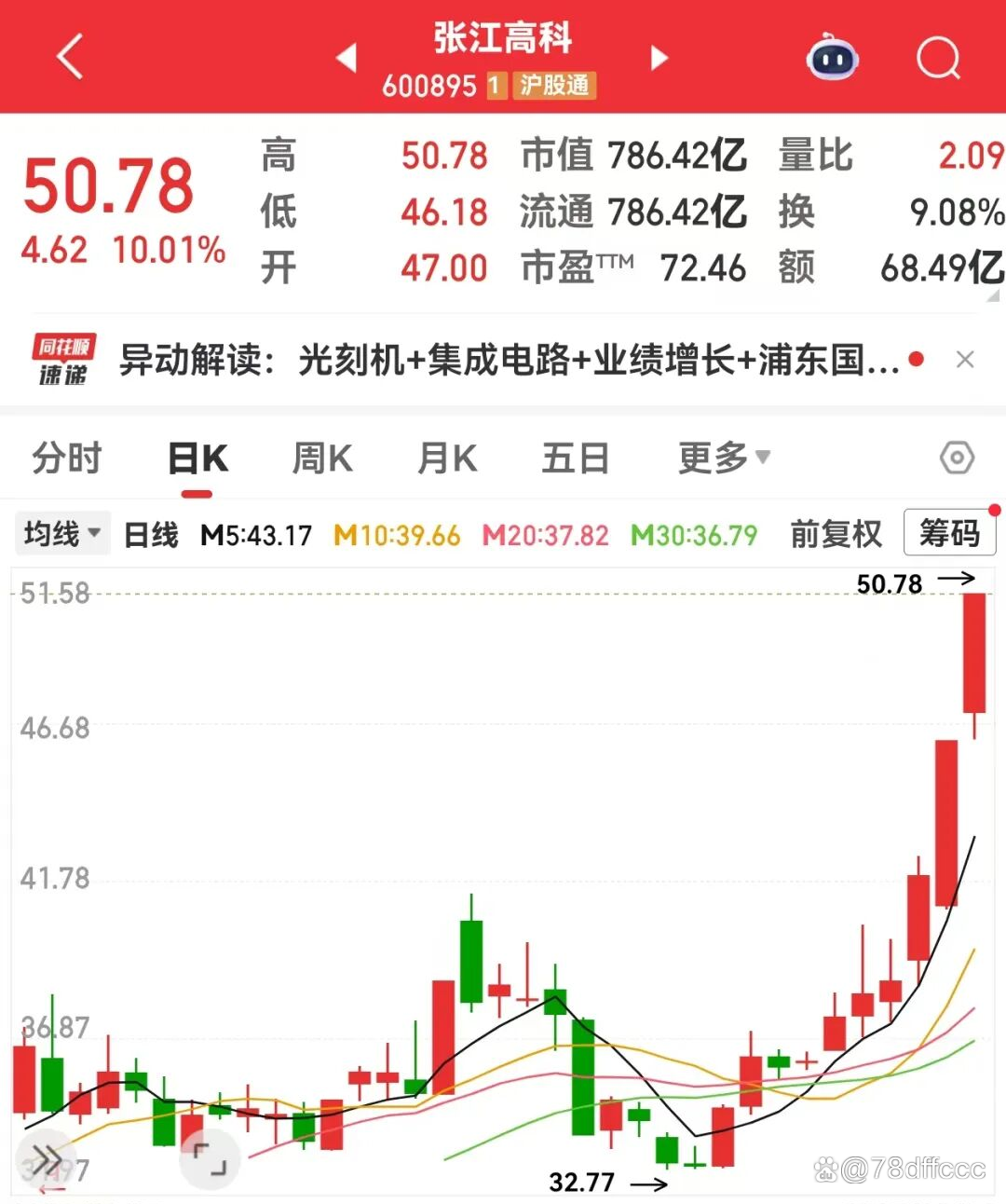Switch to previous stock with the left arrow
The width and height of the screenshot is (1006, 1204).
(x=347, y=58)
